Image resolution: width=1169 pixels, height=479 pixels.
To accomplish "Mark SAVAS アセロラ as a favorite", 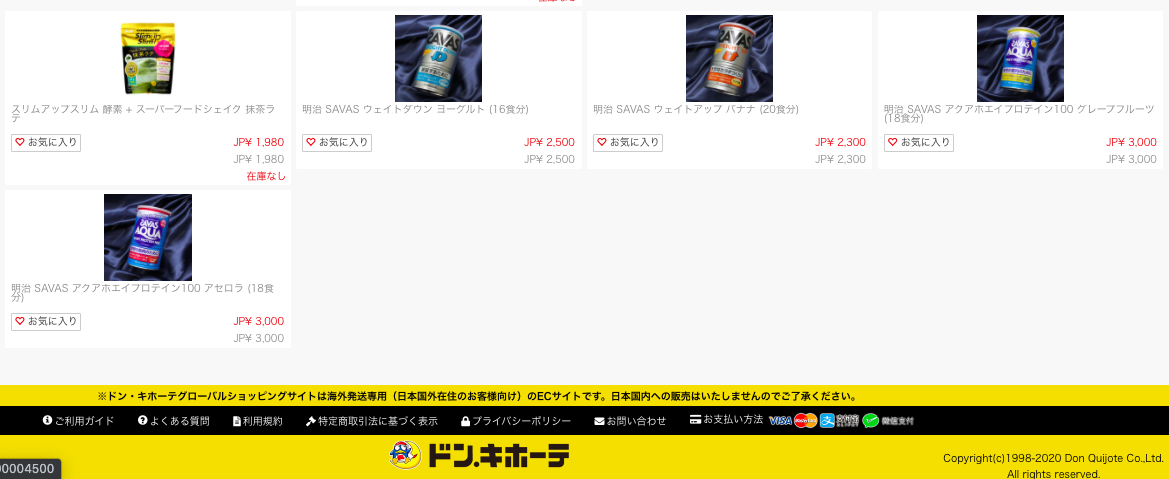I will [x=46, y=322].
